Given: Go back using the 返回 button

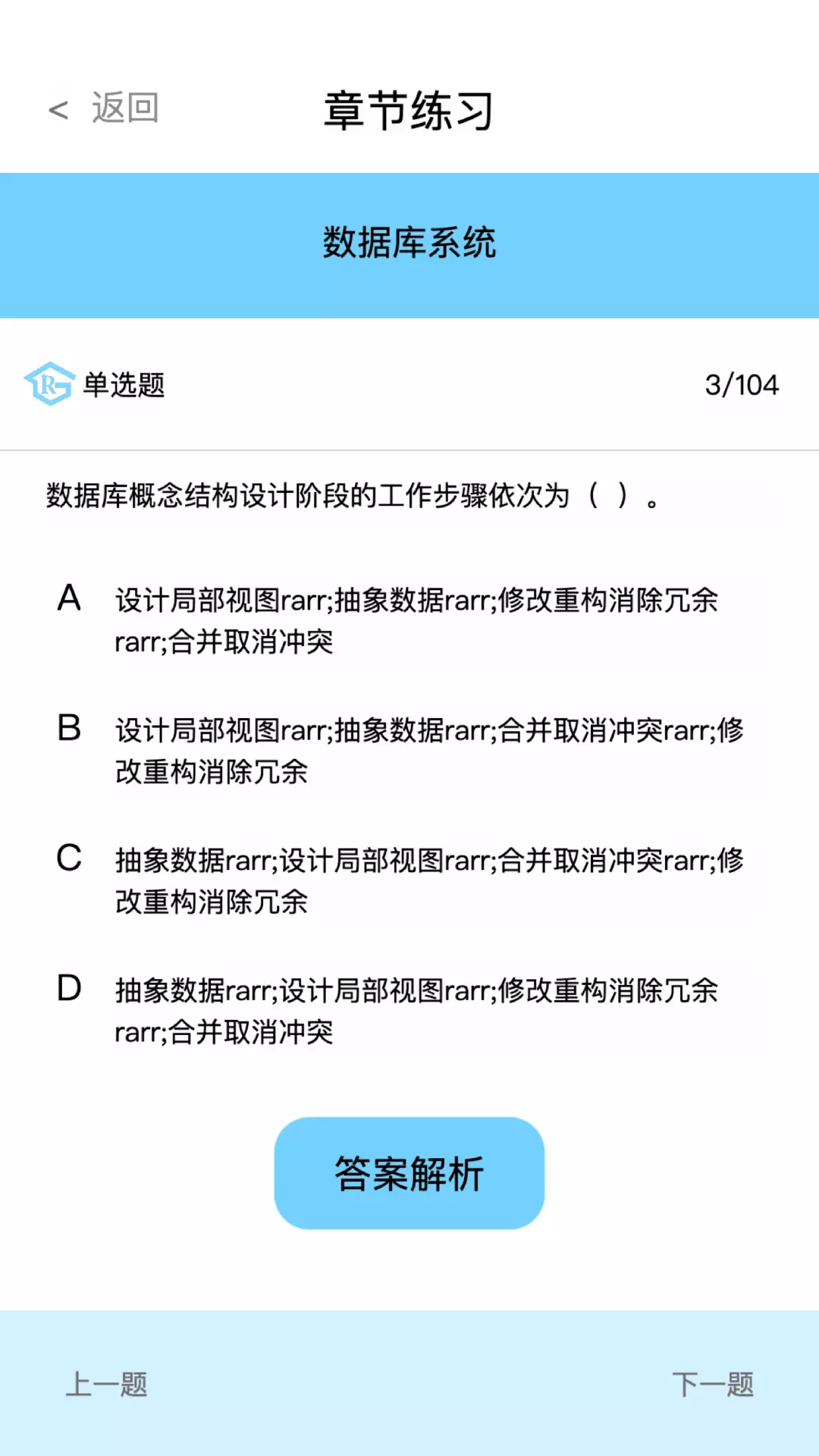Looking at the screenshot, I should click(105, 108).
